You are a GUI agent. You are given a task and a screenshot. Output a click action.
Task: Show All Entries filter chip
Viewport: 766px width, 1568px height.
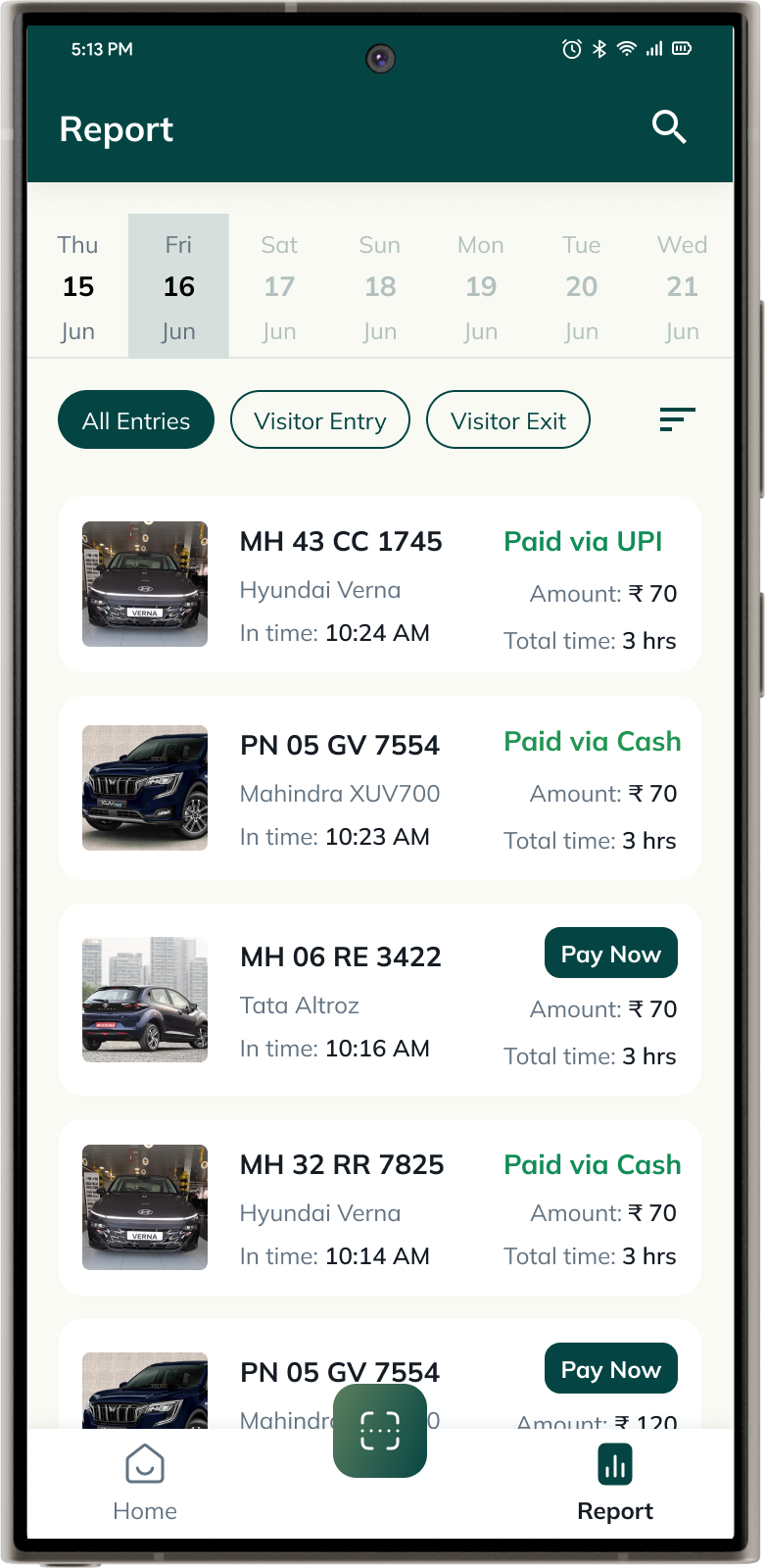click(x=136, y=420)
